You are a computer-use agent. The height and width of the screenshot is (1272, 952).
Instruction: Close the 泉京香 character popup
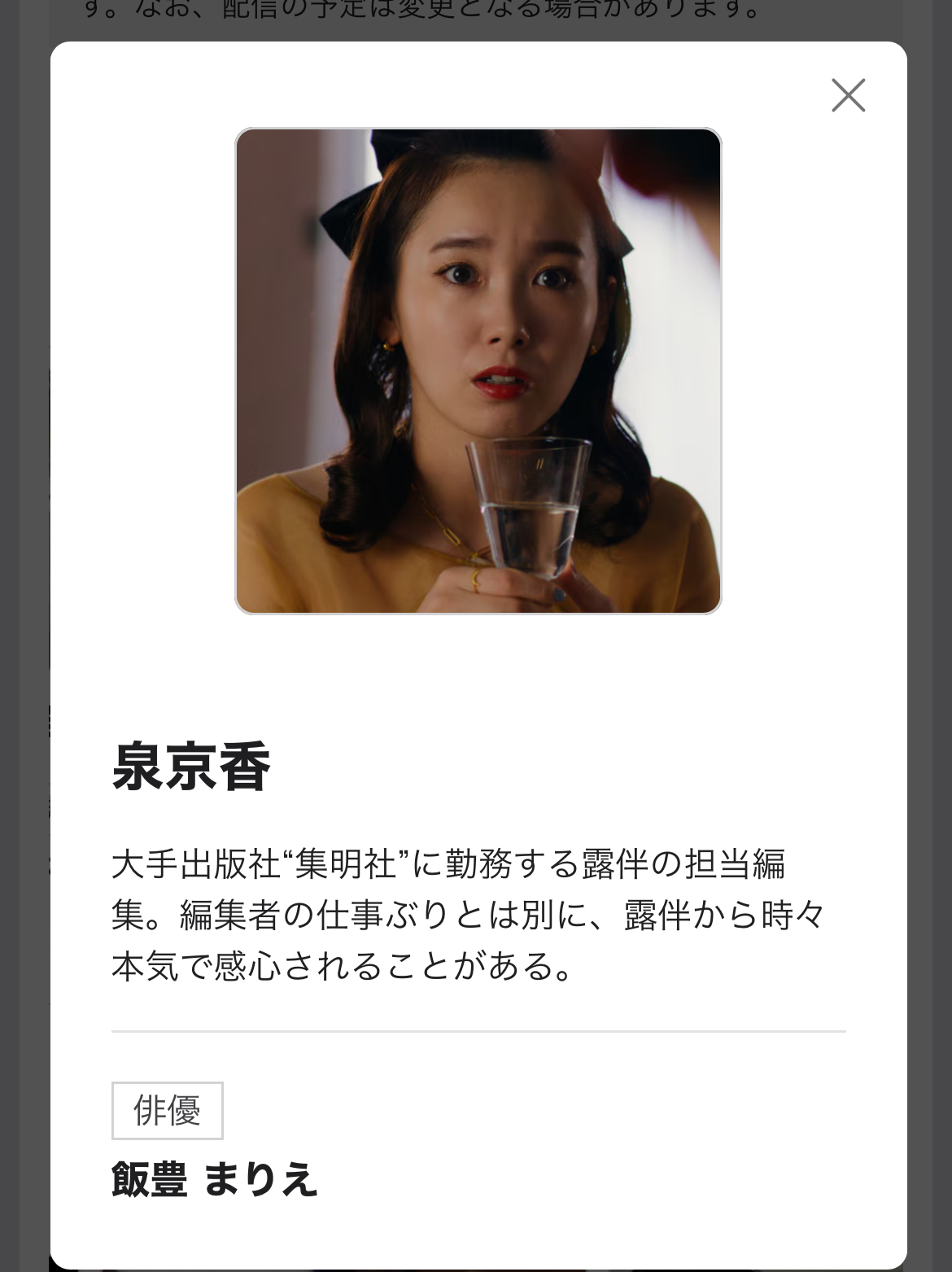[x=848, y=95]
